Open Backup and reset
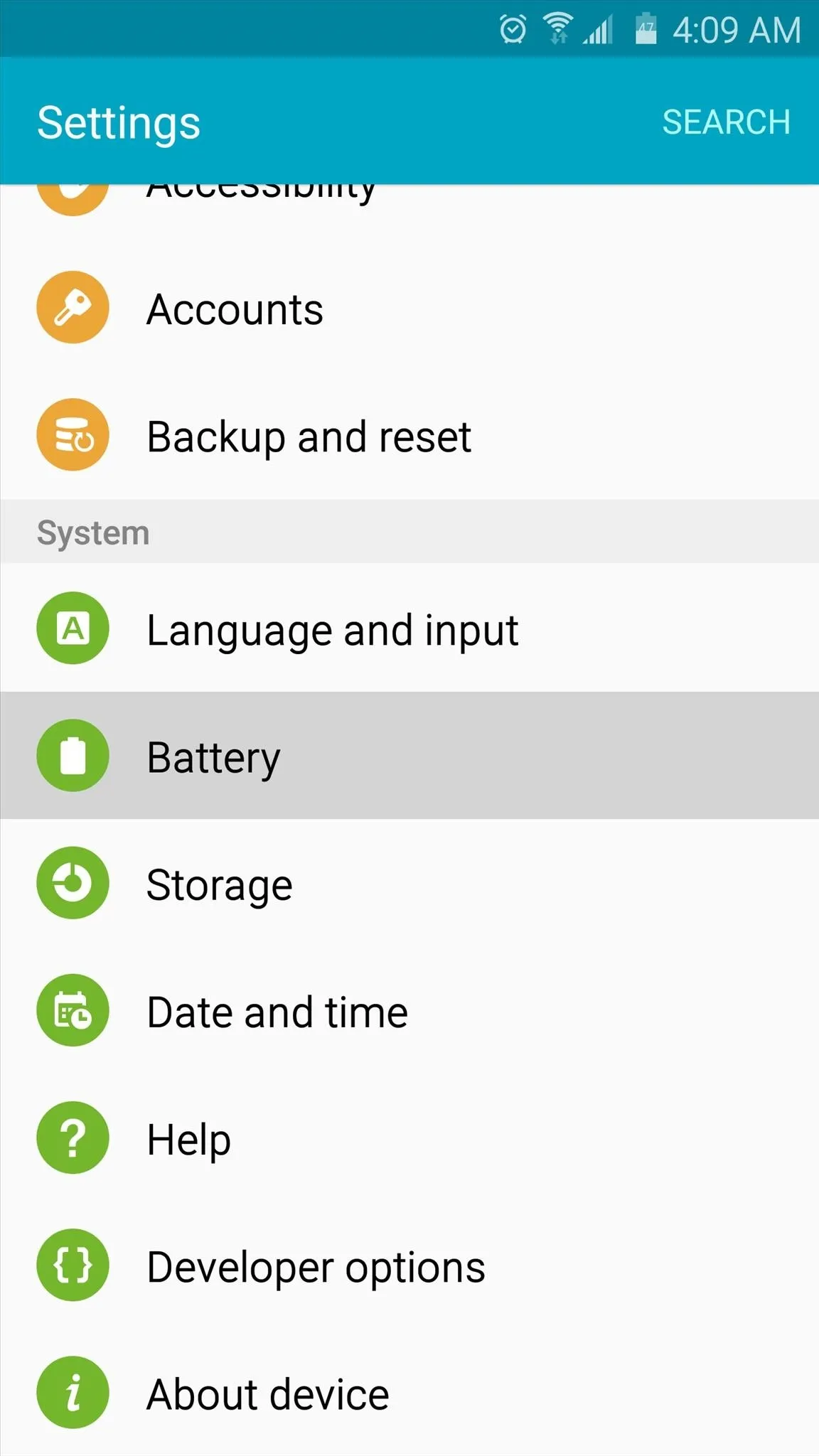This screenshot has height=1456, width=819. [409, 436]
